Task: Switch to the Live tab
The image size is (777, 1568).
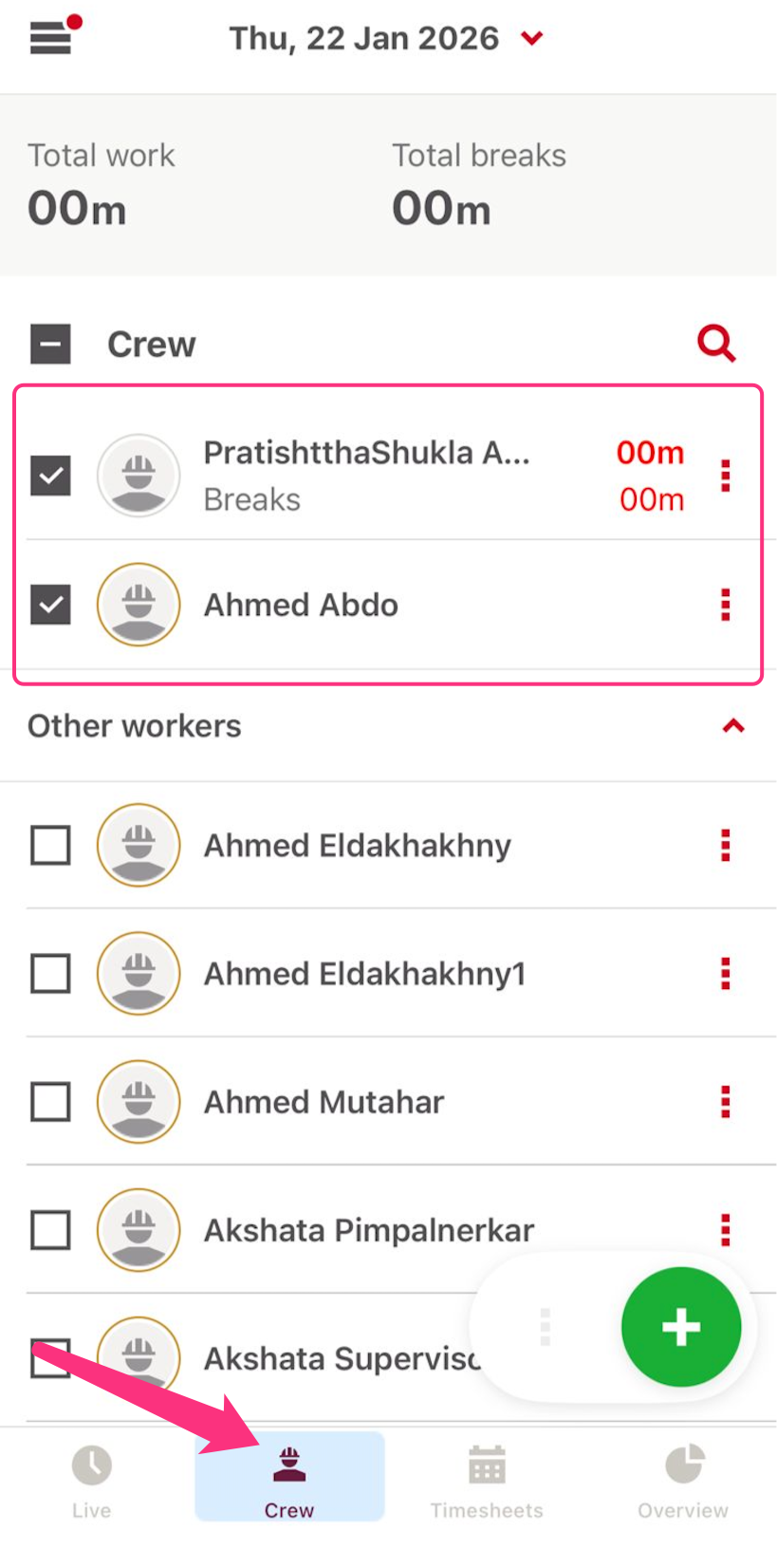Action: [x=92, y=1478]
